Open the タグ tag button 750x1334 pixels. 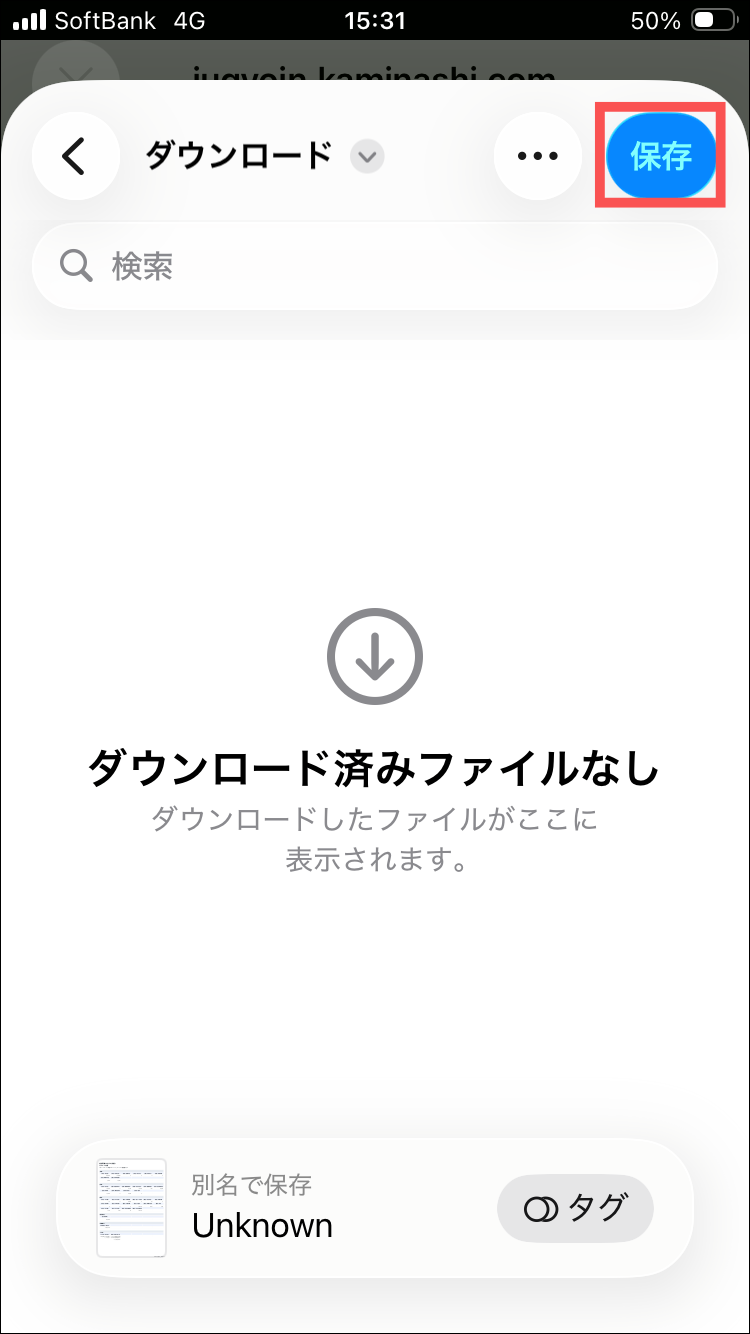[575, 1208]
